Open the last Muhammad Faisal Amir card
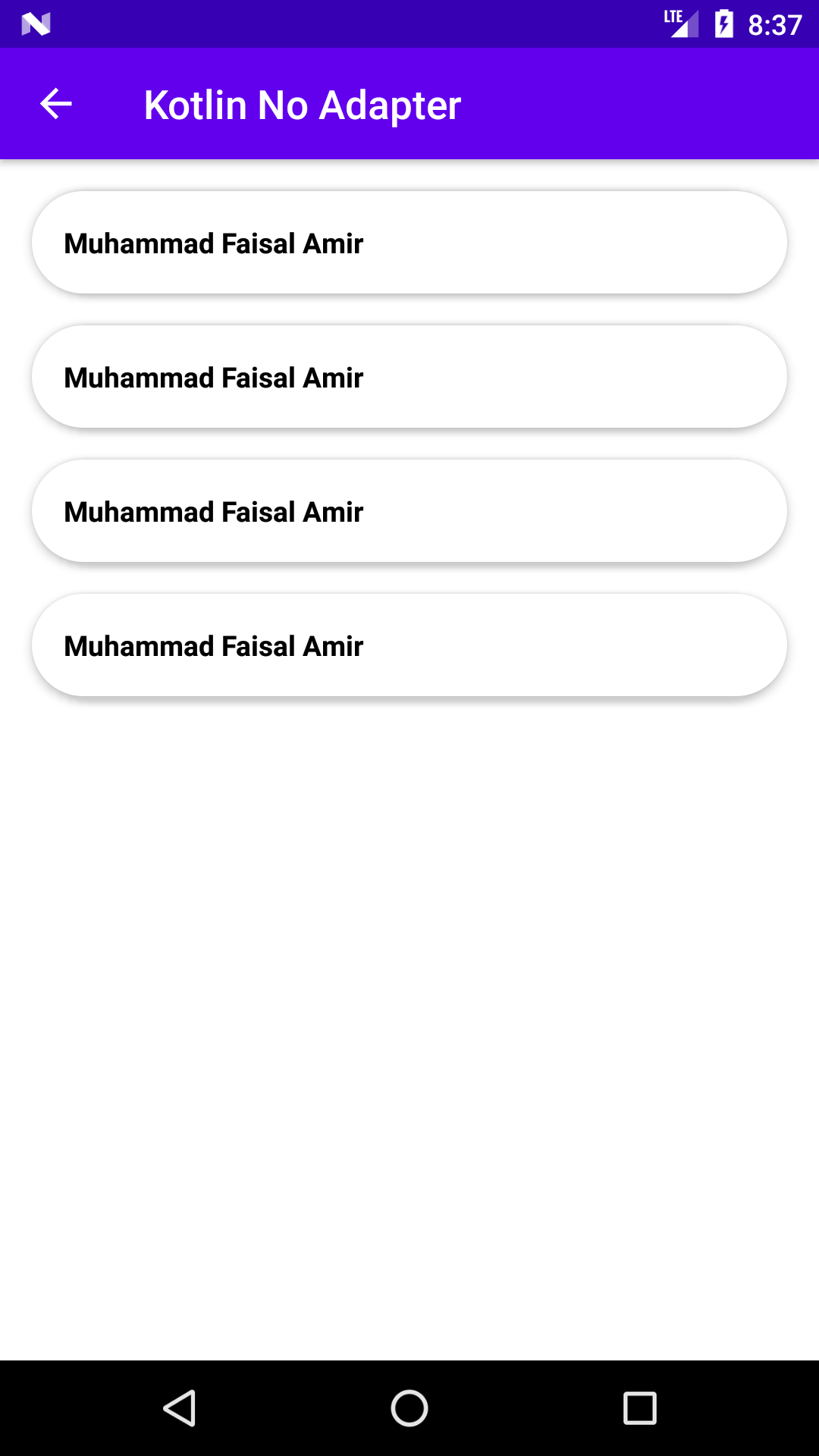 point(409,645)
